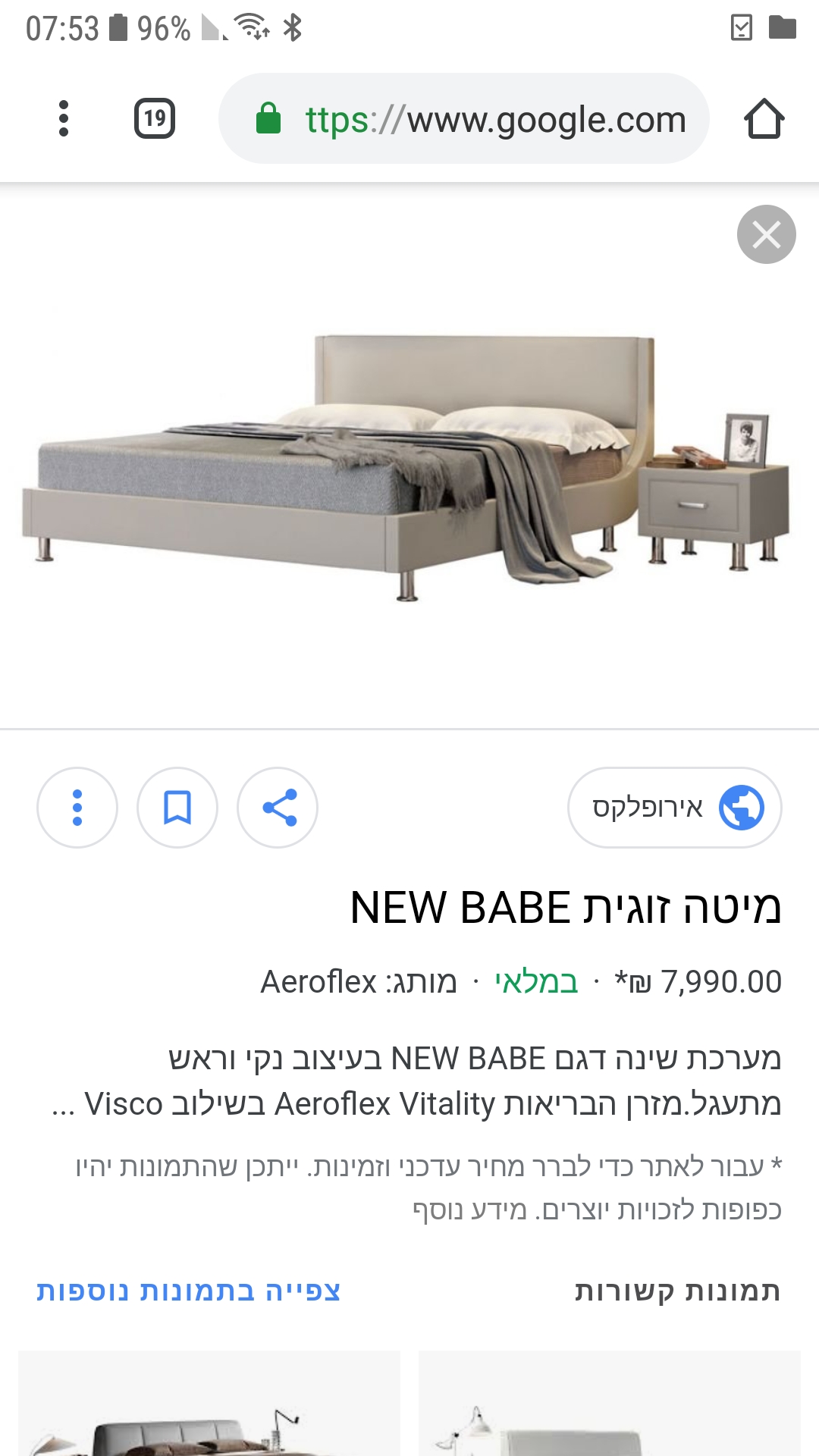The width and height of the screenshot is (819, 1456).
Task: Go to the browser home page
Action: (x=764, y=119)
